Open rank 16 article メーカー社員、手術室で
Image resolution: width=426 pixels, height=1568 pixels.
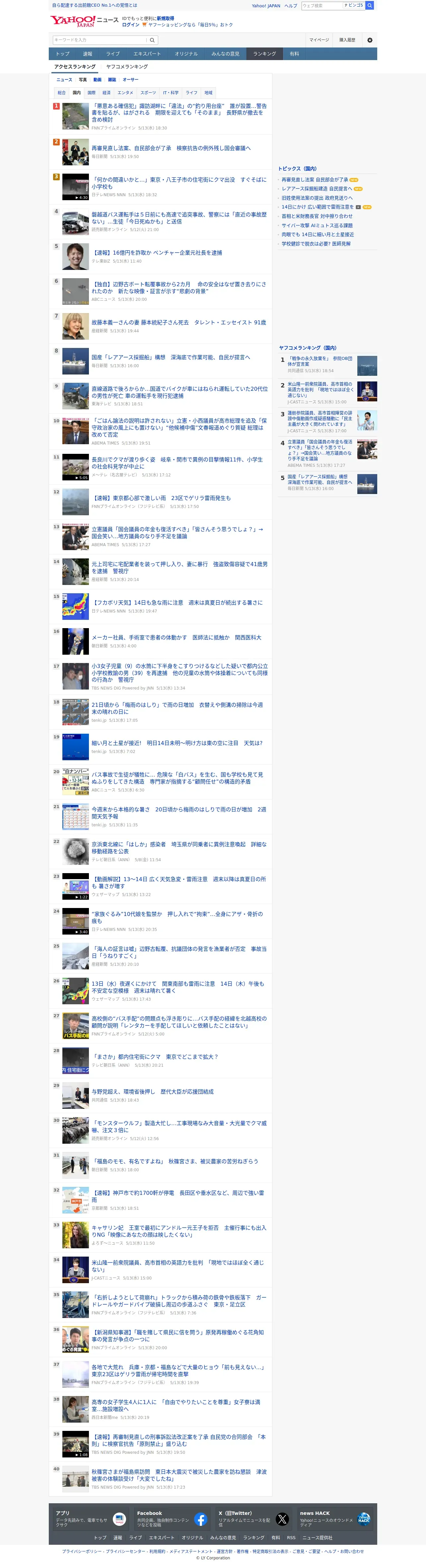click(177, 637)
